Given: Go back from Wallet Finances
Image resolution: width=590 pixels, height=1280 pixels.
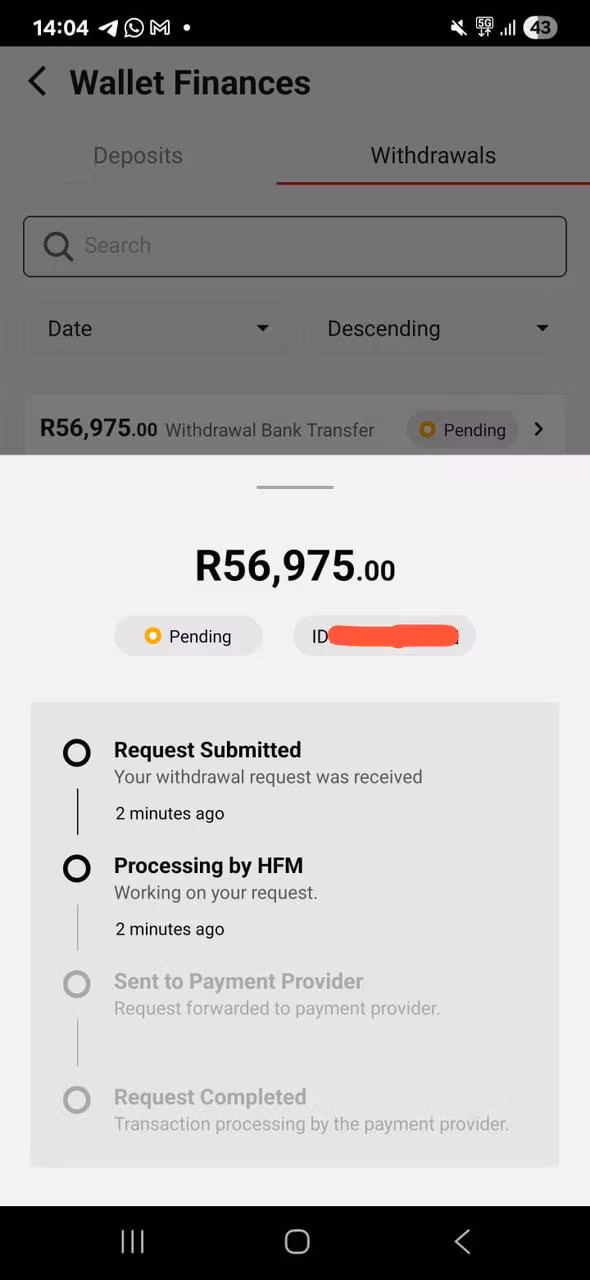Looking at the screenshot, I should point(37,82).
